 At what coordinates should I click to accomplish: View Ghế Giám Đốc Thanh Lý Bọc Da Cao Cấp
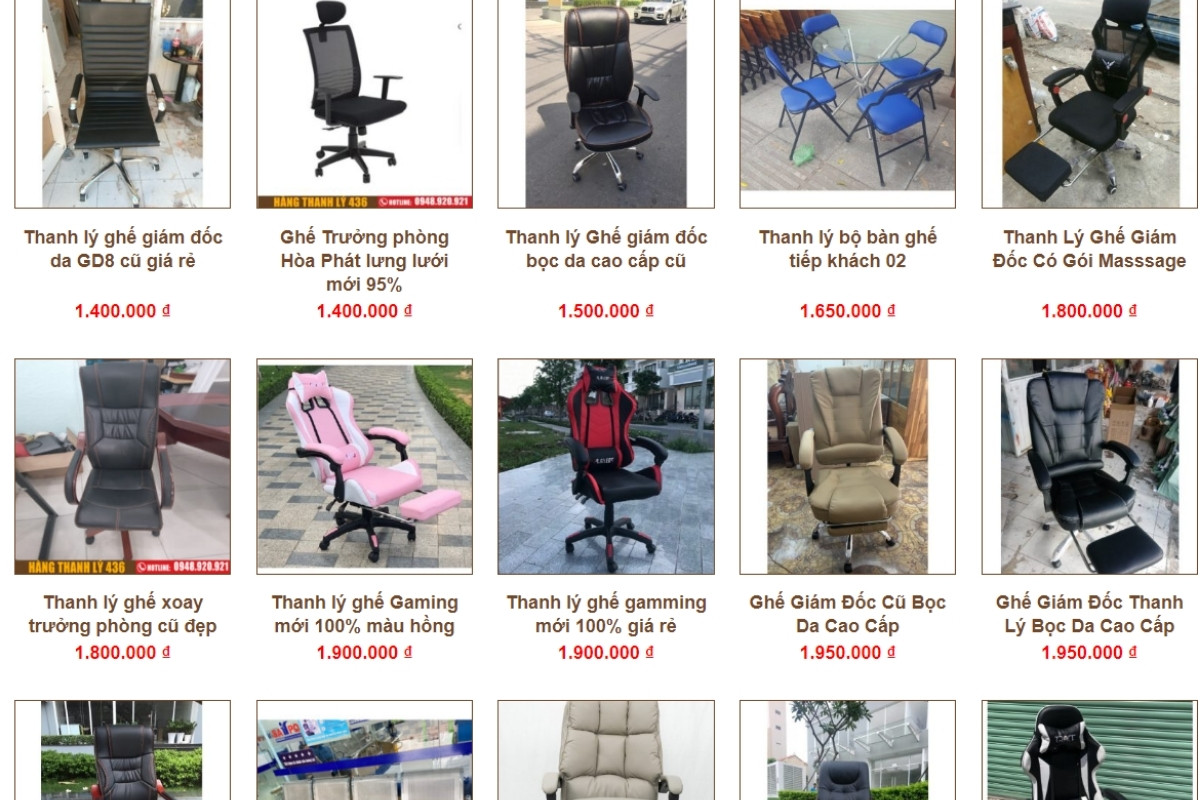tap(1089, 614)
